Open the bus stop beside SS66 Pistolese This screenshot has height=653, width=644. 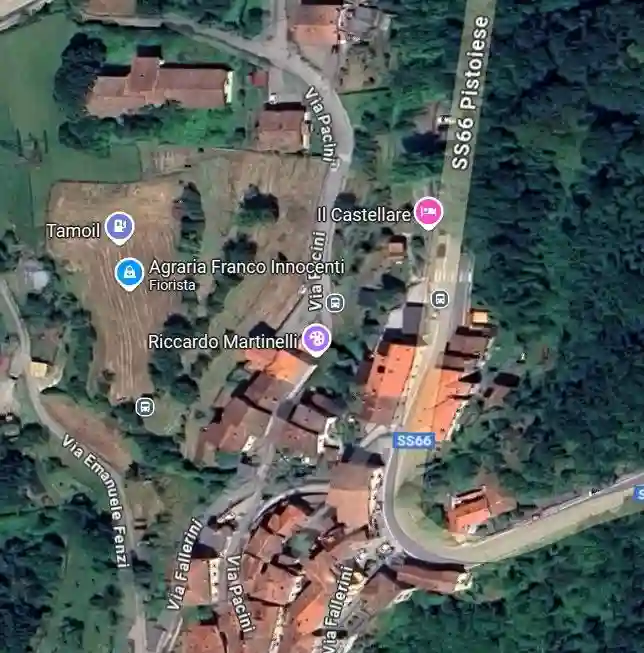439,298
